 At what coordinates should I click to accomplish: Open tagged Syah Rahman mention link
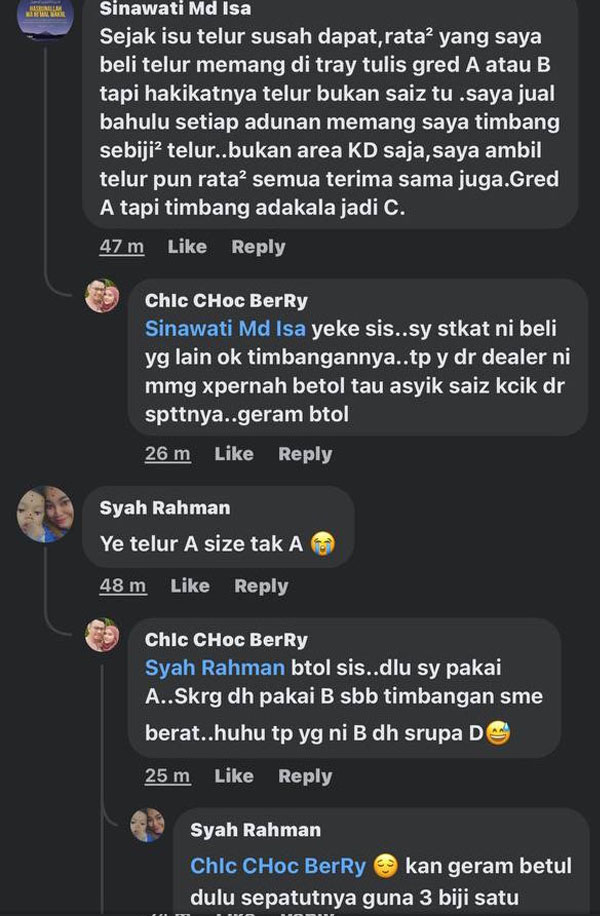[x=215, y=668]
